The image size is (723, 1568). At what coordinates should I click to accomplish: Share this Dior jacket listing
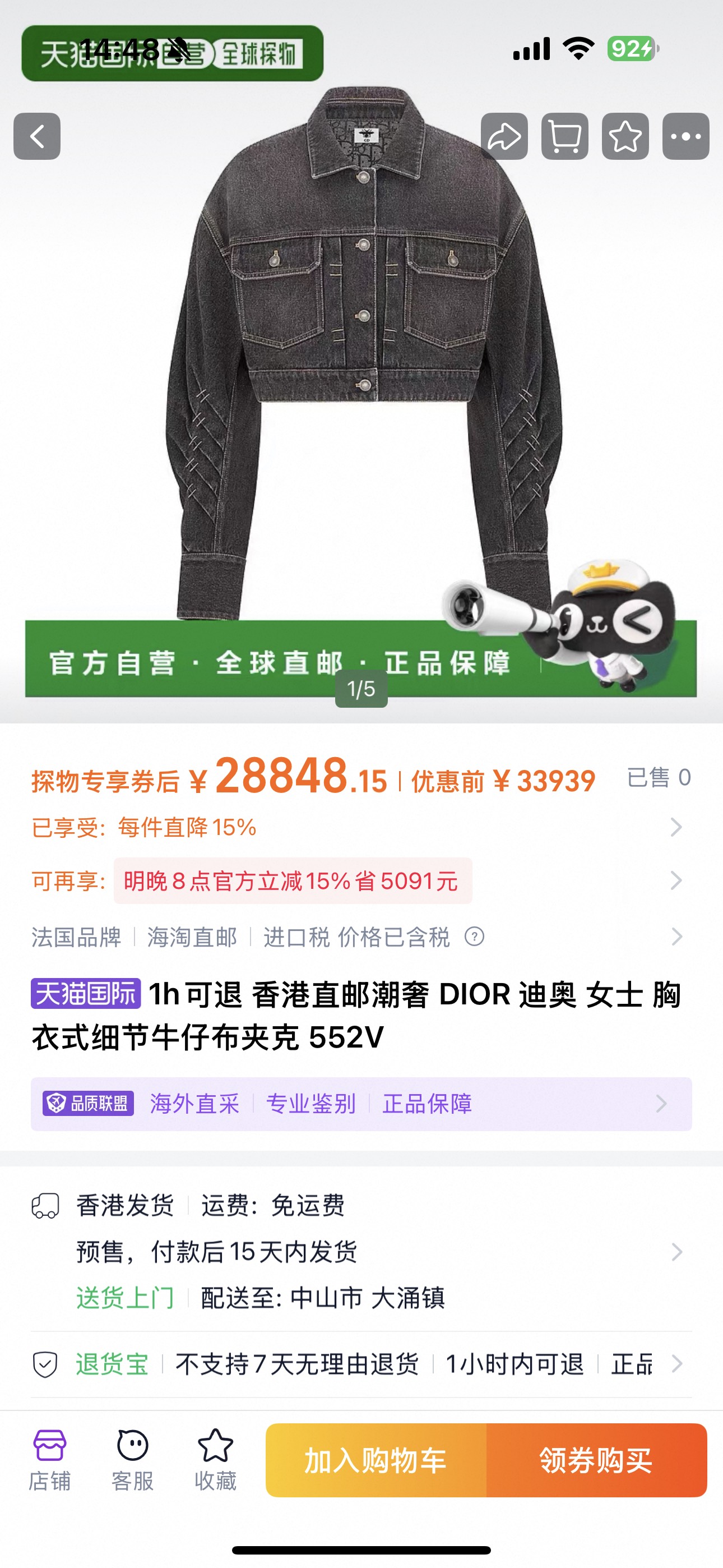pos(504,136)
